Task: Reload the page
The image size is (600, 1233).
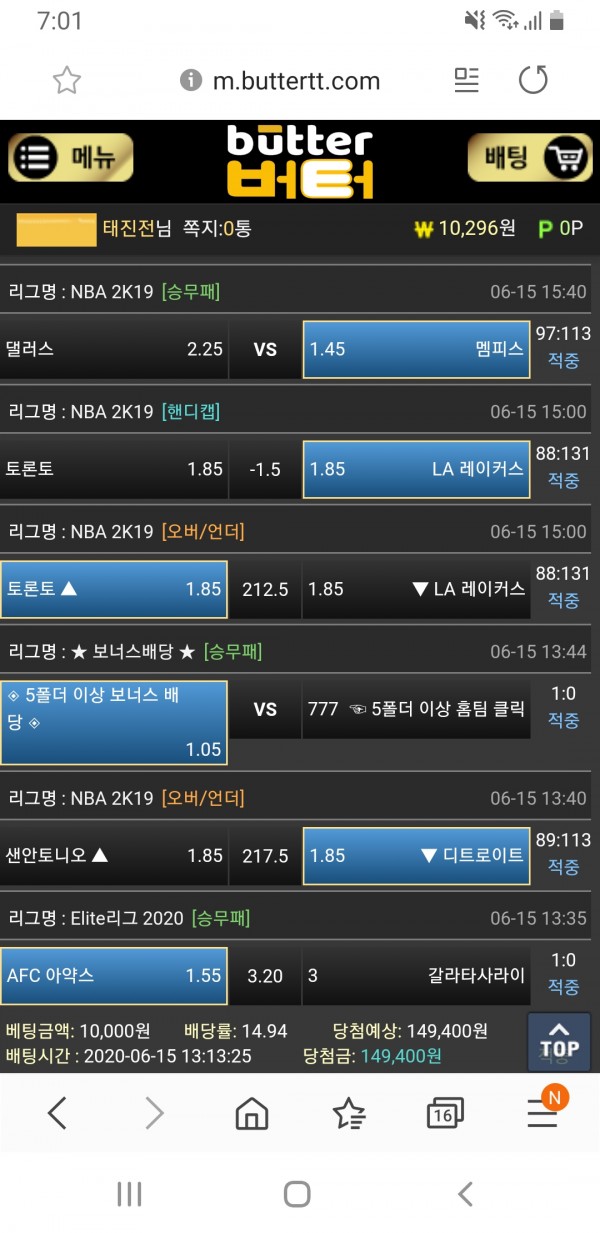Action: click(x=533, y=81)
